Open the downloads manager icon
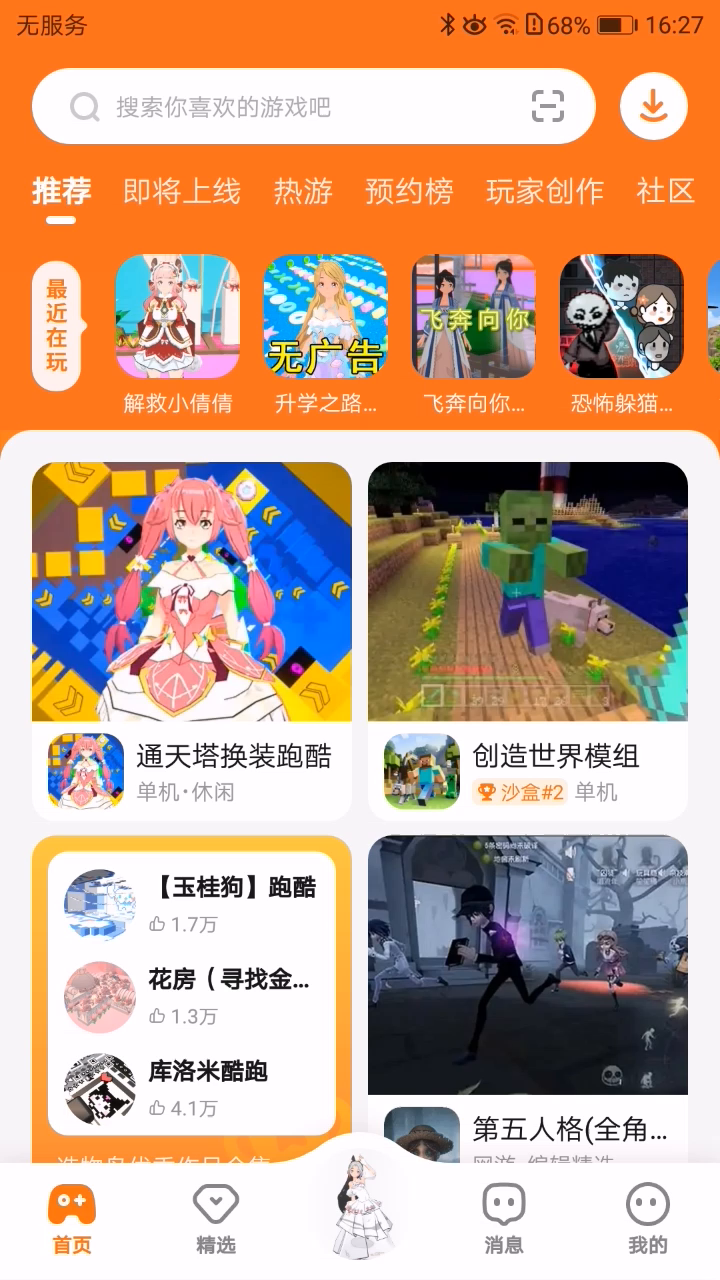The image size is (720, 1280). coord(653,106)
